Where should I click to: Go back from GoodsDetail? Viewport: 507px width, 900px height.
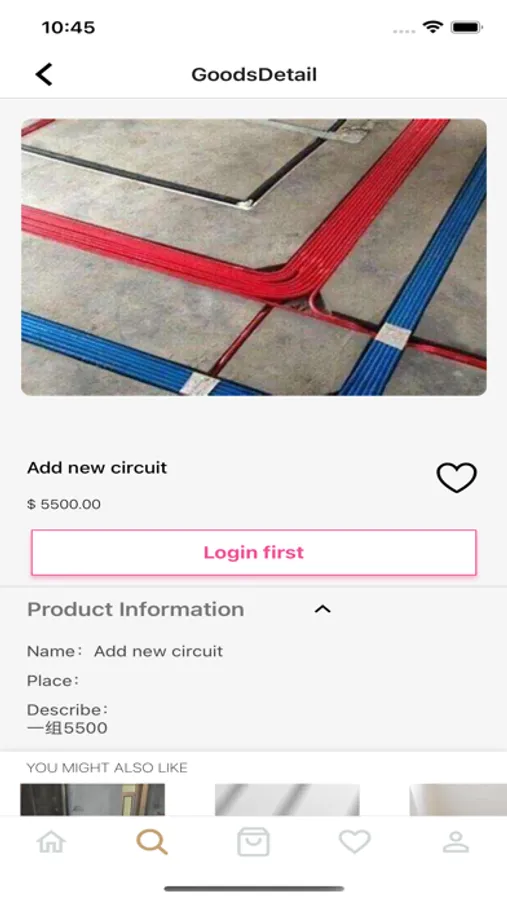(x=44, y=74)
